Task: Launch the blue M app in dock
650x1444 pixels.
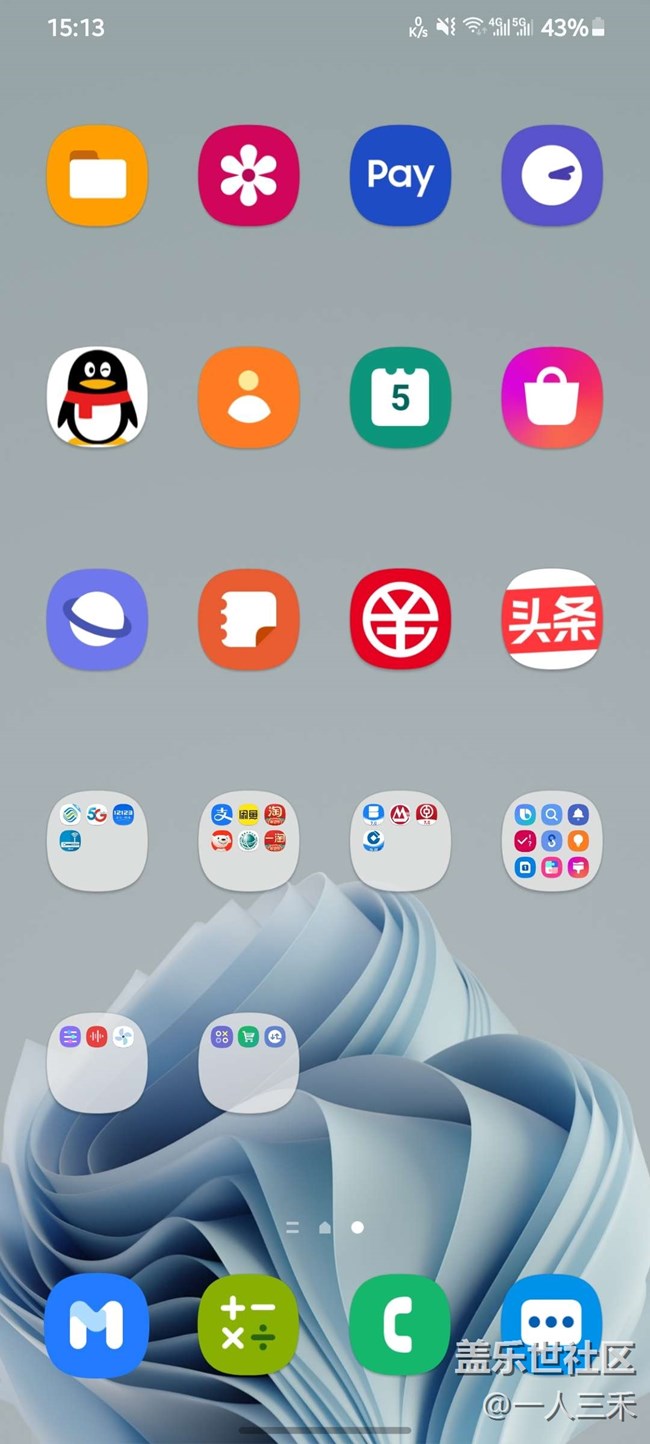Action: (97, 1325)
